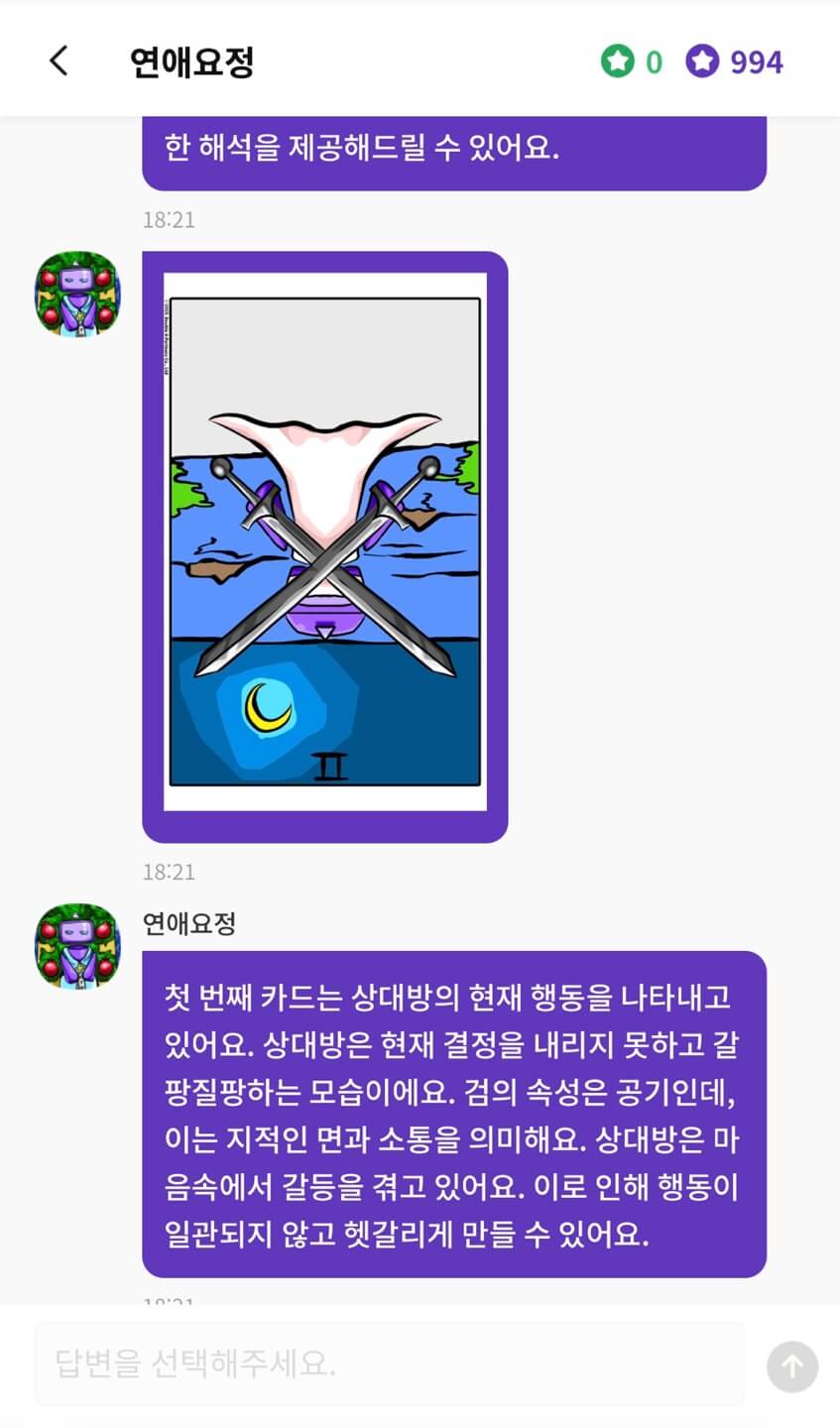Go back using the top-left arrow

coord(59,61)
